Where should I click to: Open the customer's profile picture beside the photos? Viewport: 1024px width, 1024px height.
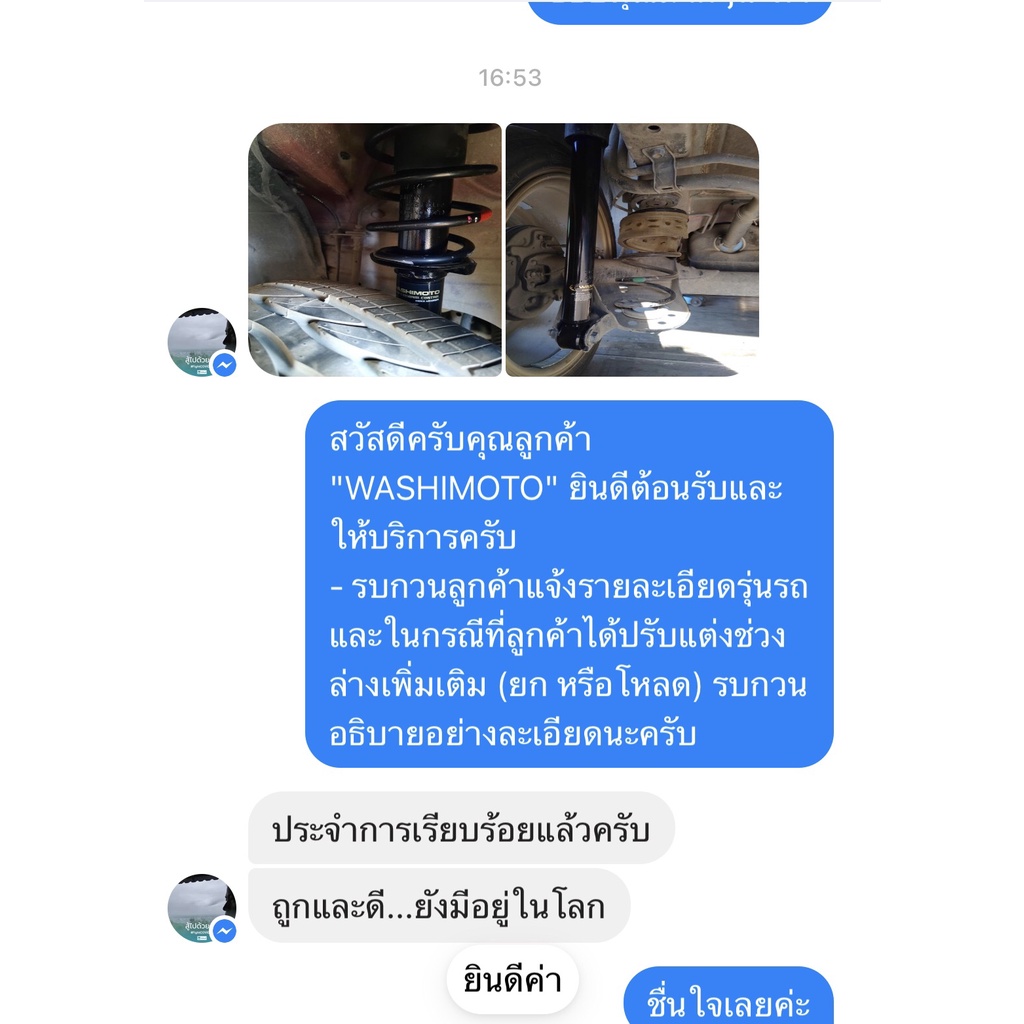tap(202, 342)
